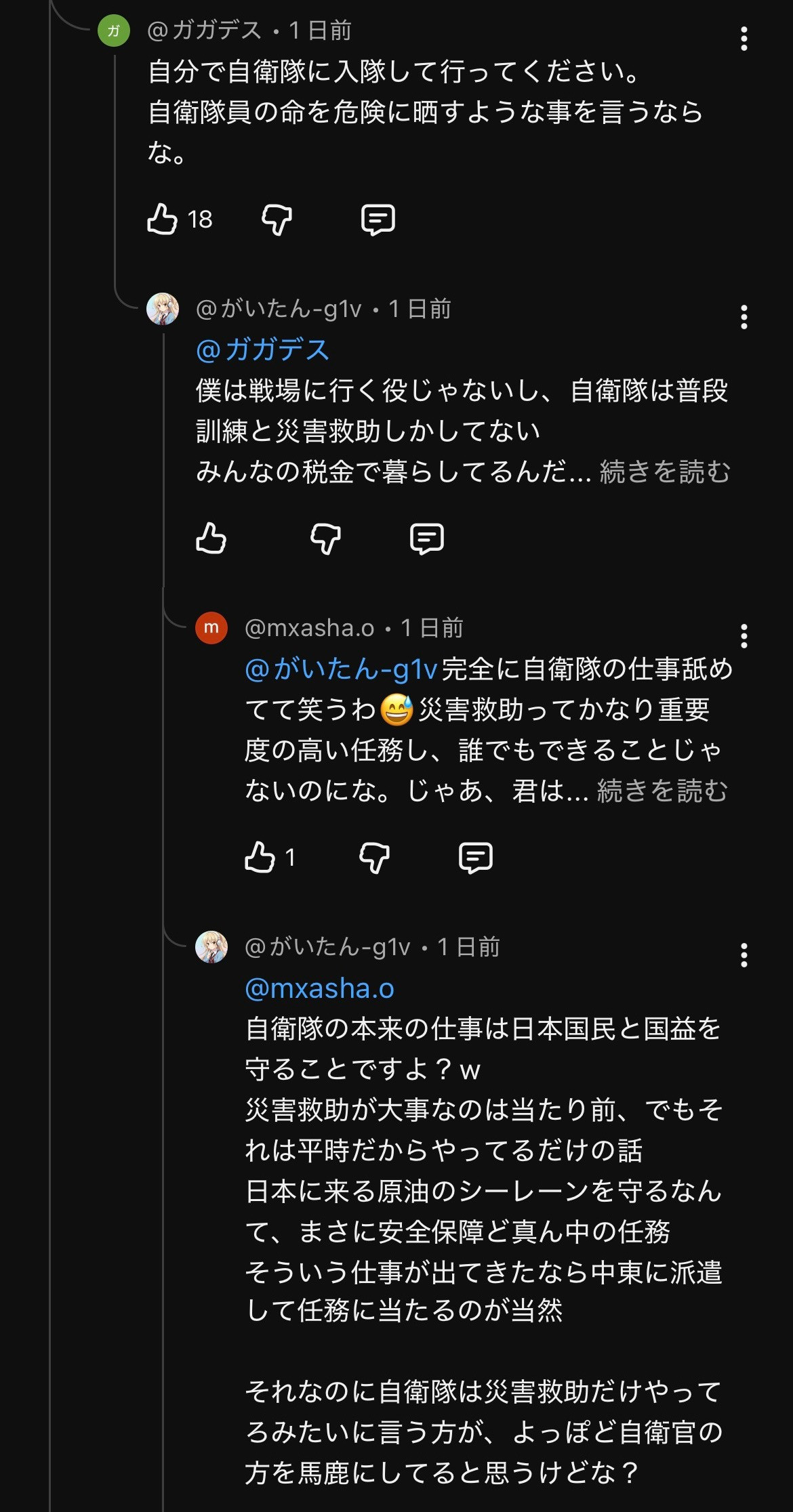Screen dimensions: 793x1512
Task: Tap the @ガガデス mention link
Action: pyautogui.click(x=262, y=350)
